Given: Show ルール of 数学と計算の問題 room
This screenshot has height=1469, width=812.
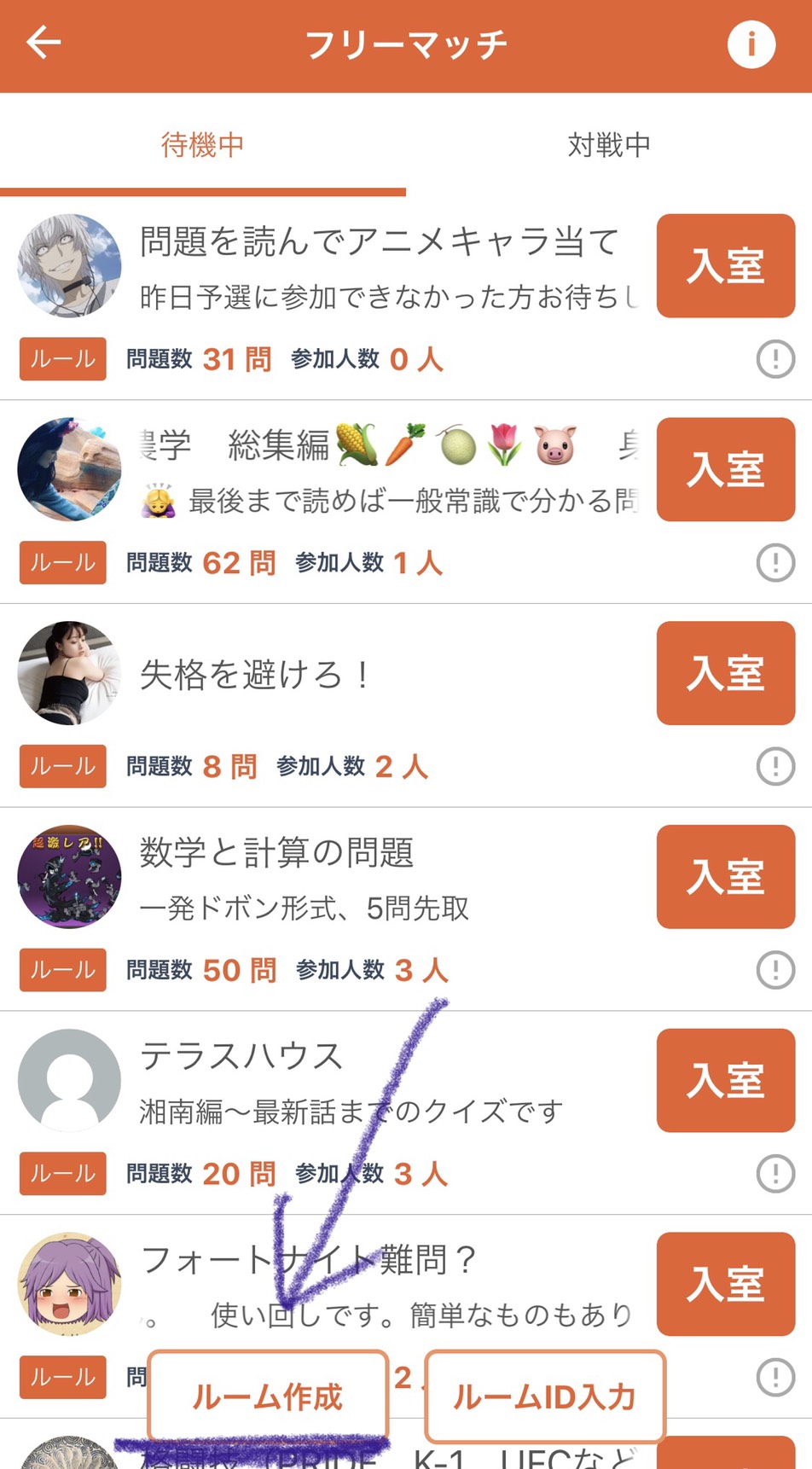Looking at the screenshot, I should [x=63, y=970].
